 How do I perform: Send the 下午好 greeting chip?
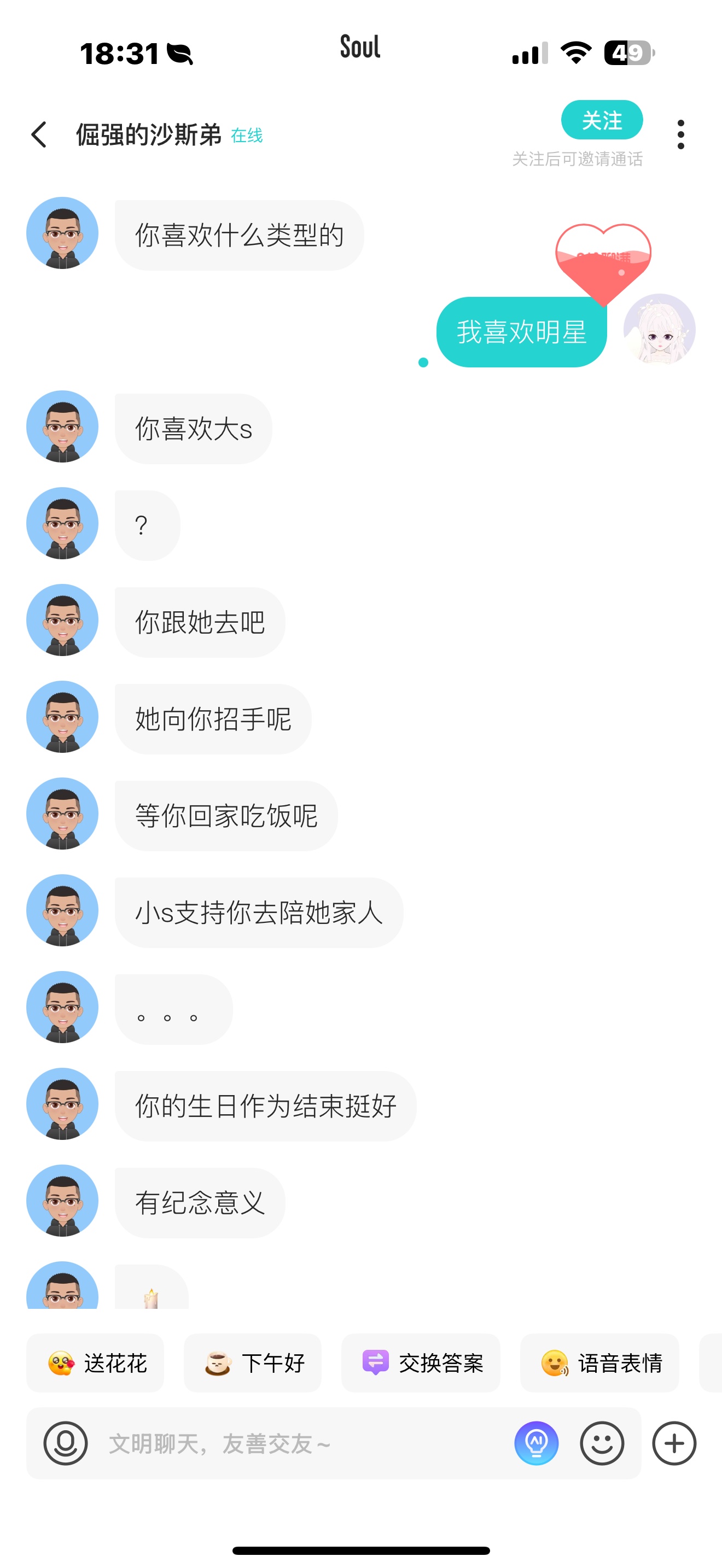point(253,1363)
